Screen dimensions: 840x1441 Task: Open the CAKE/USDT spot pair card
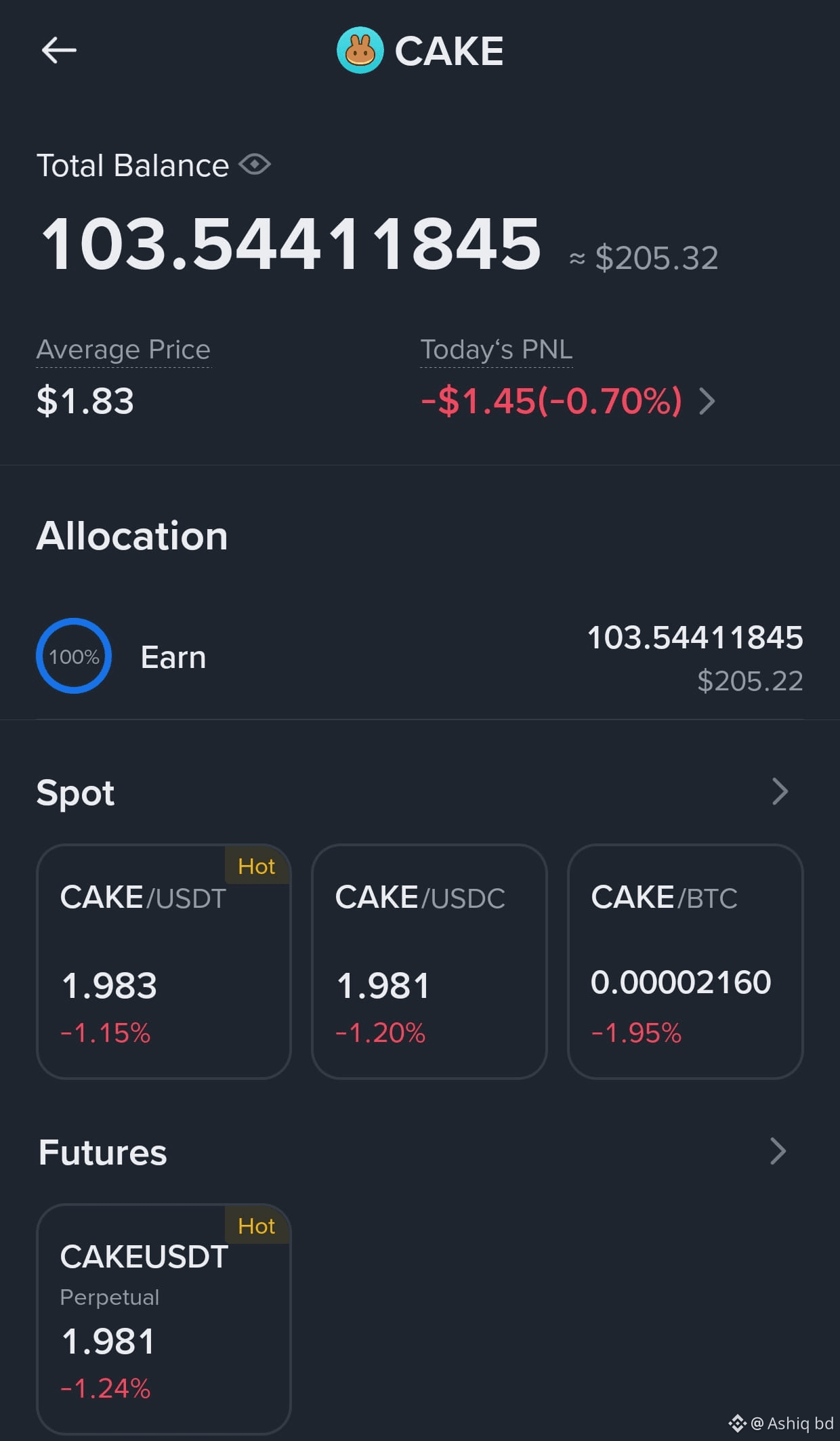[x=164, y=961]
